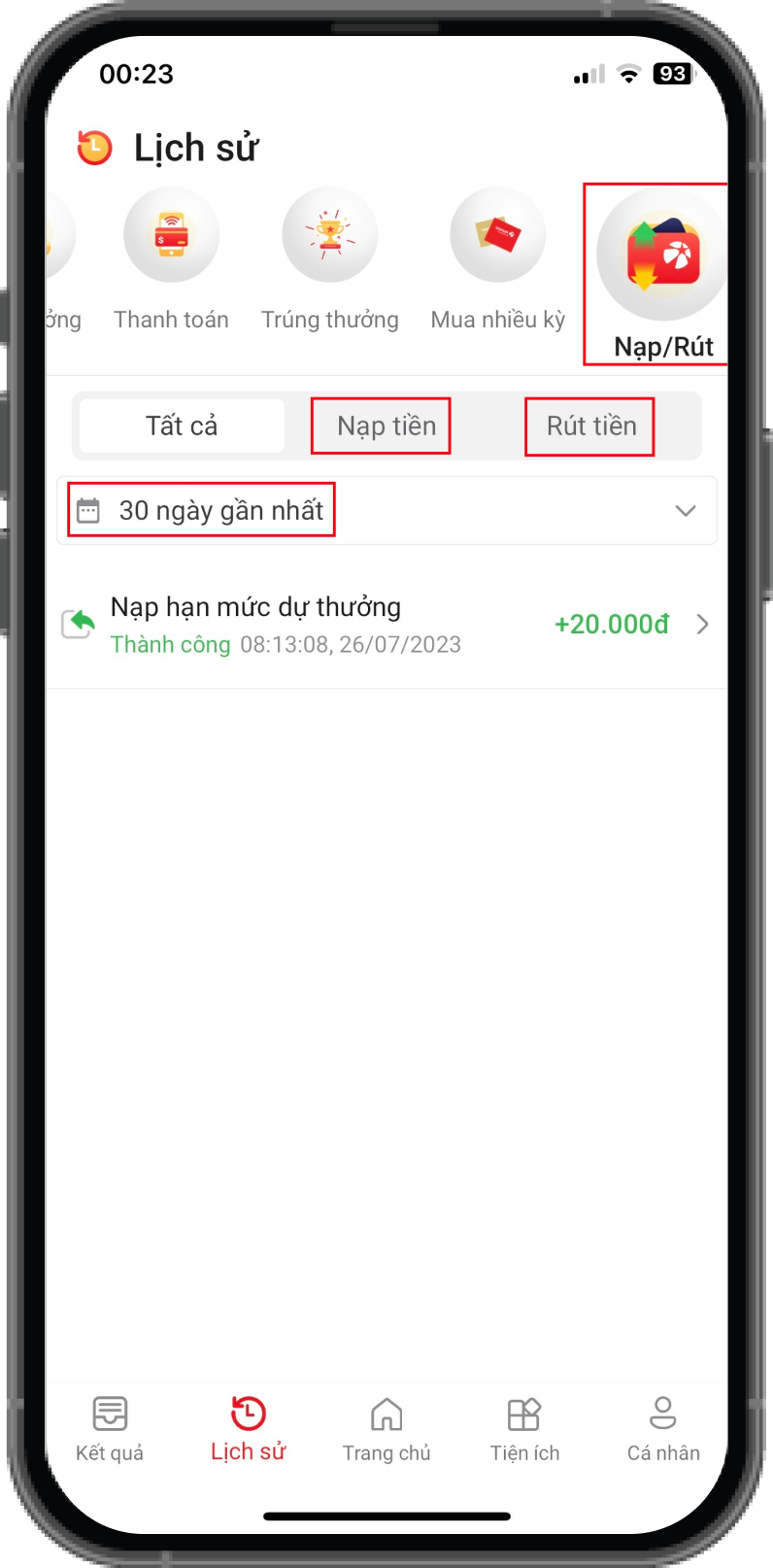The height and width of the screenshot is (1568, 773).
Task: Return to Trang chủ
Action: click(x=386, y=1428)
